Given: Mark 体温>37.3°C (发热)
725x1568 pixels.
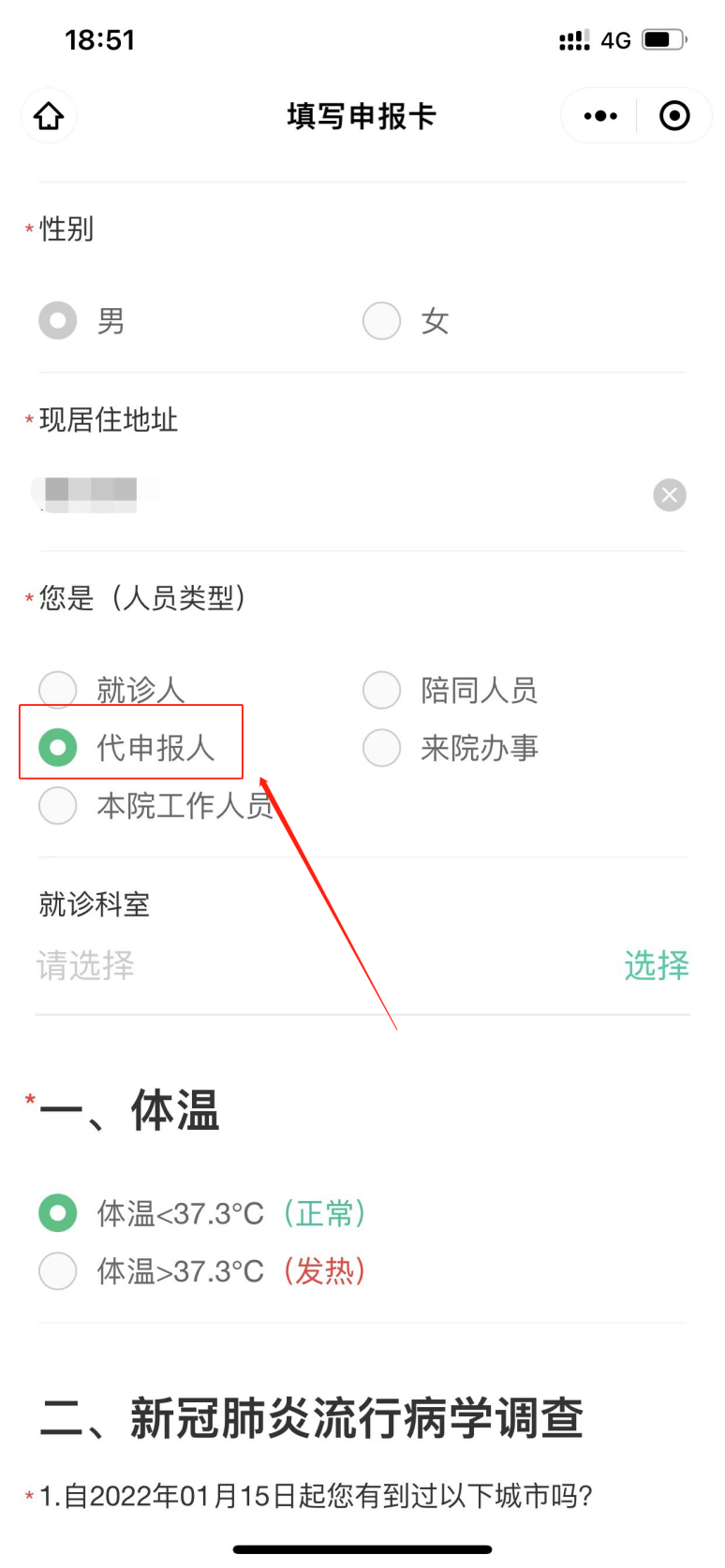Looking at the screenshot, I should pyautogui.click(x=58, y=1271).
